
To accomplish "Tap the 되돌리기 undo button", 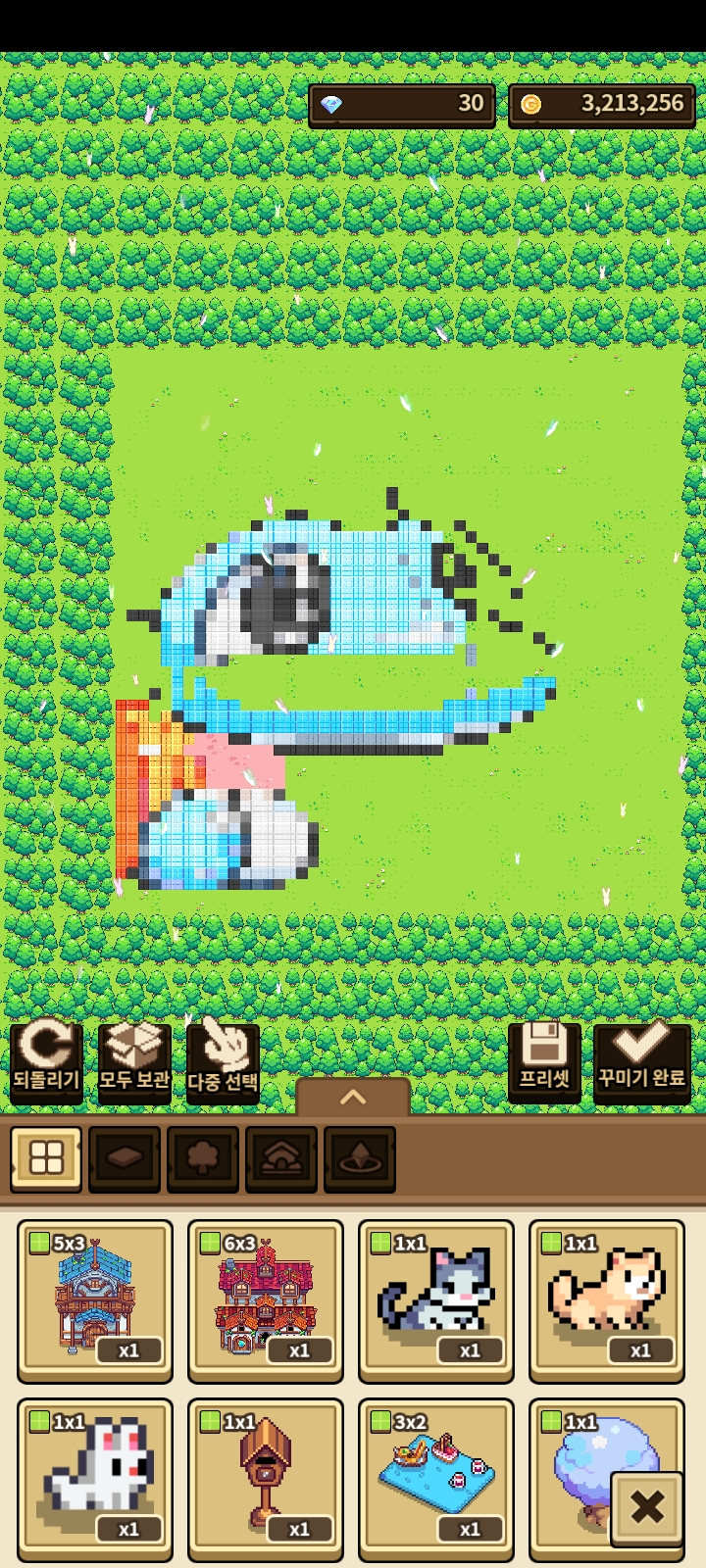I will point(46,1060).
